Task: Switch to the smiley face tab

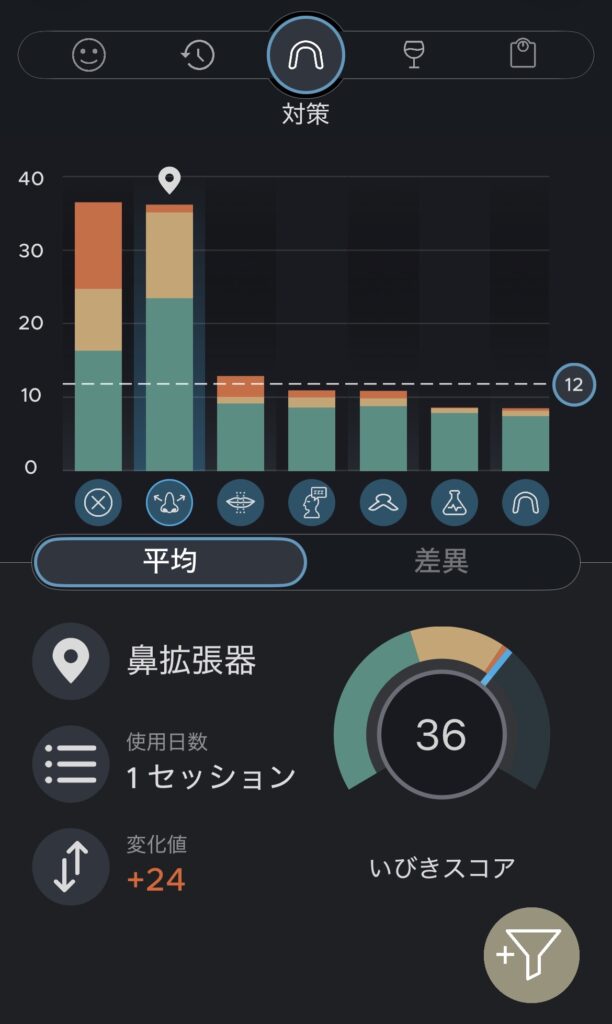Action: pos(88,55)
